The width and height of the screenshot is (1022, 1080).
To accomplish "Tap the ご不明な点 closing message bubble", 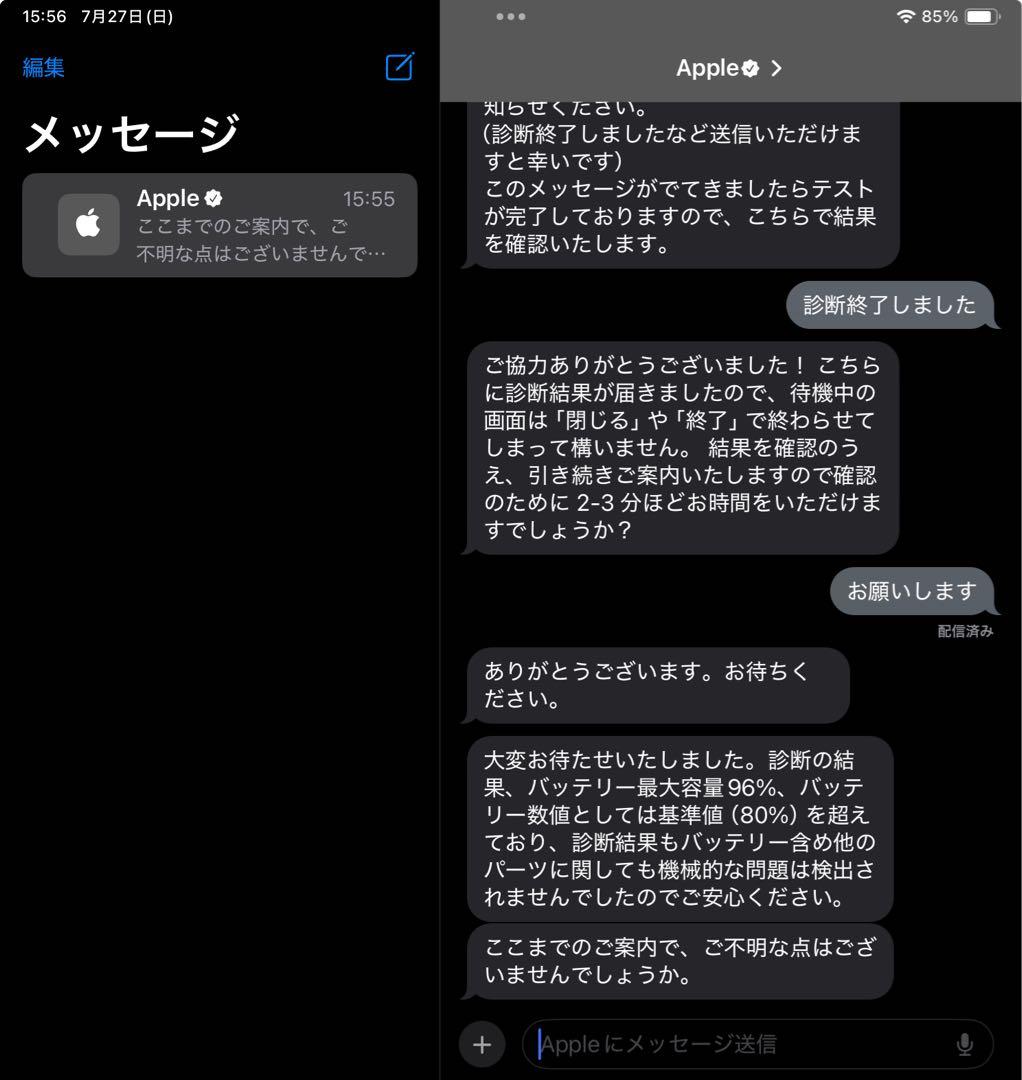I will 678,961.
